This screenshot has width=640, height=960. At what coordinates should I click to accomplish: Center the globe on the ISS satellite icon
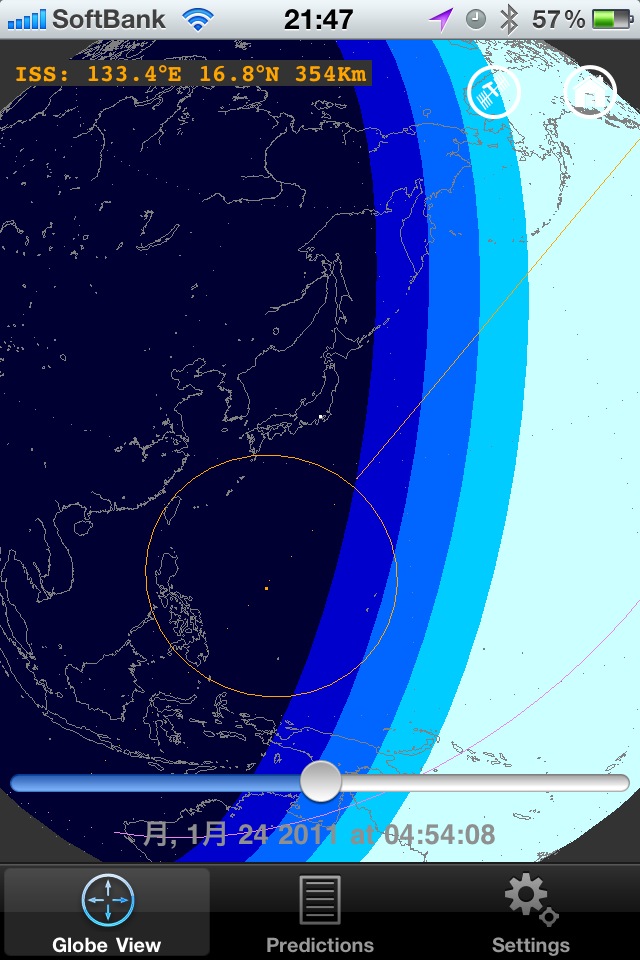coord(494,93)
